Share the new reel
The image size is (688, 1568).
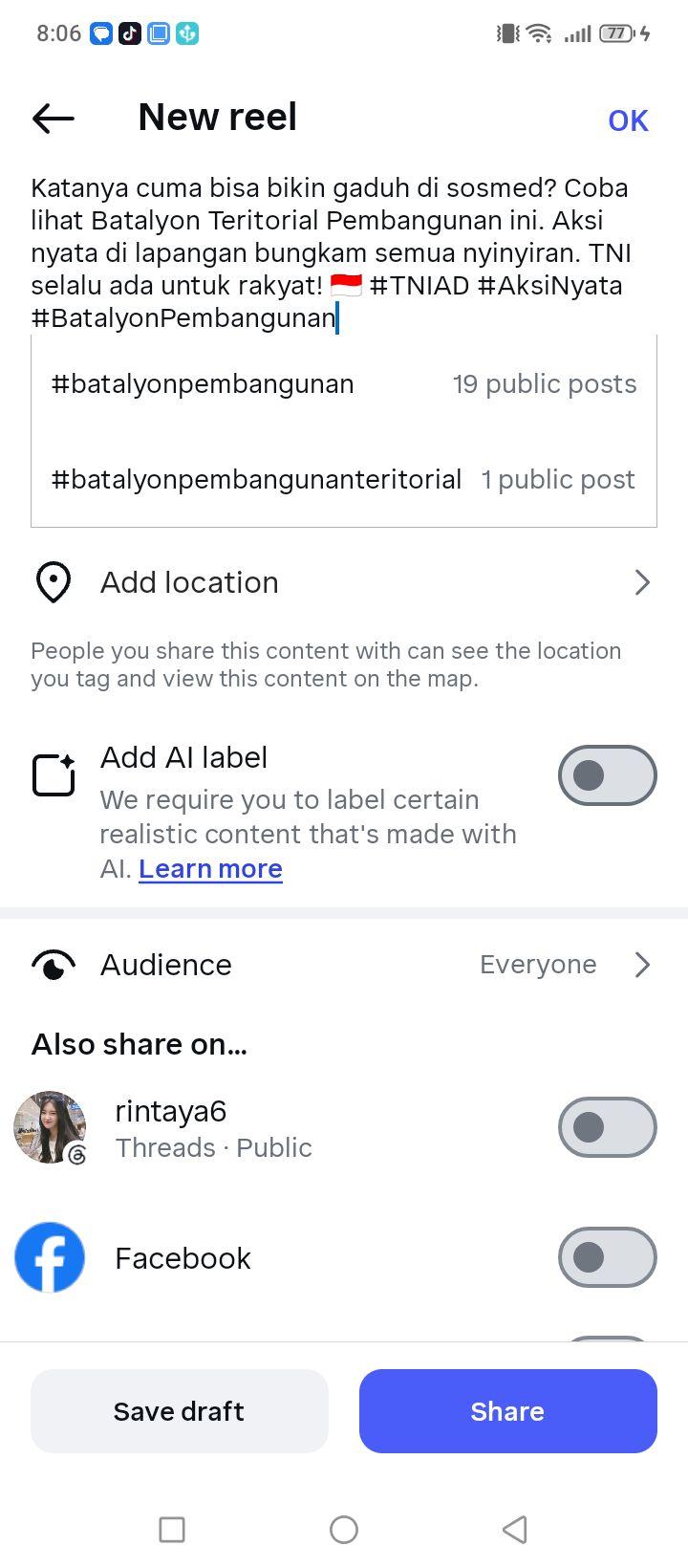[x=508, y=1411]
